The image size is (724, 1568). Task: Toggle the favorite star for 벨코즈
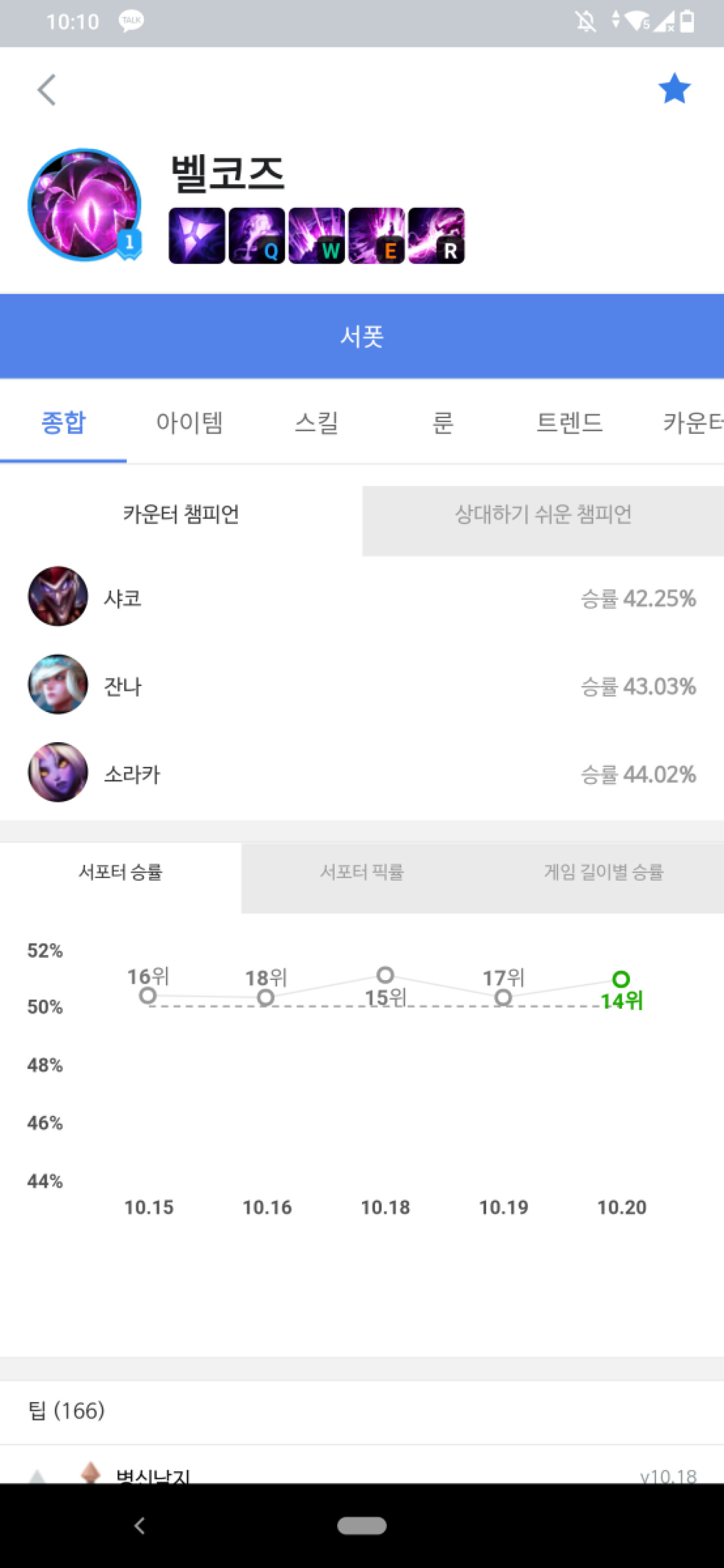pyautogui.click(x=674, y=89)
